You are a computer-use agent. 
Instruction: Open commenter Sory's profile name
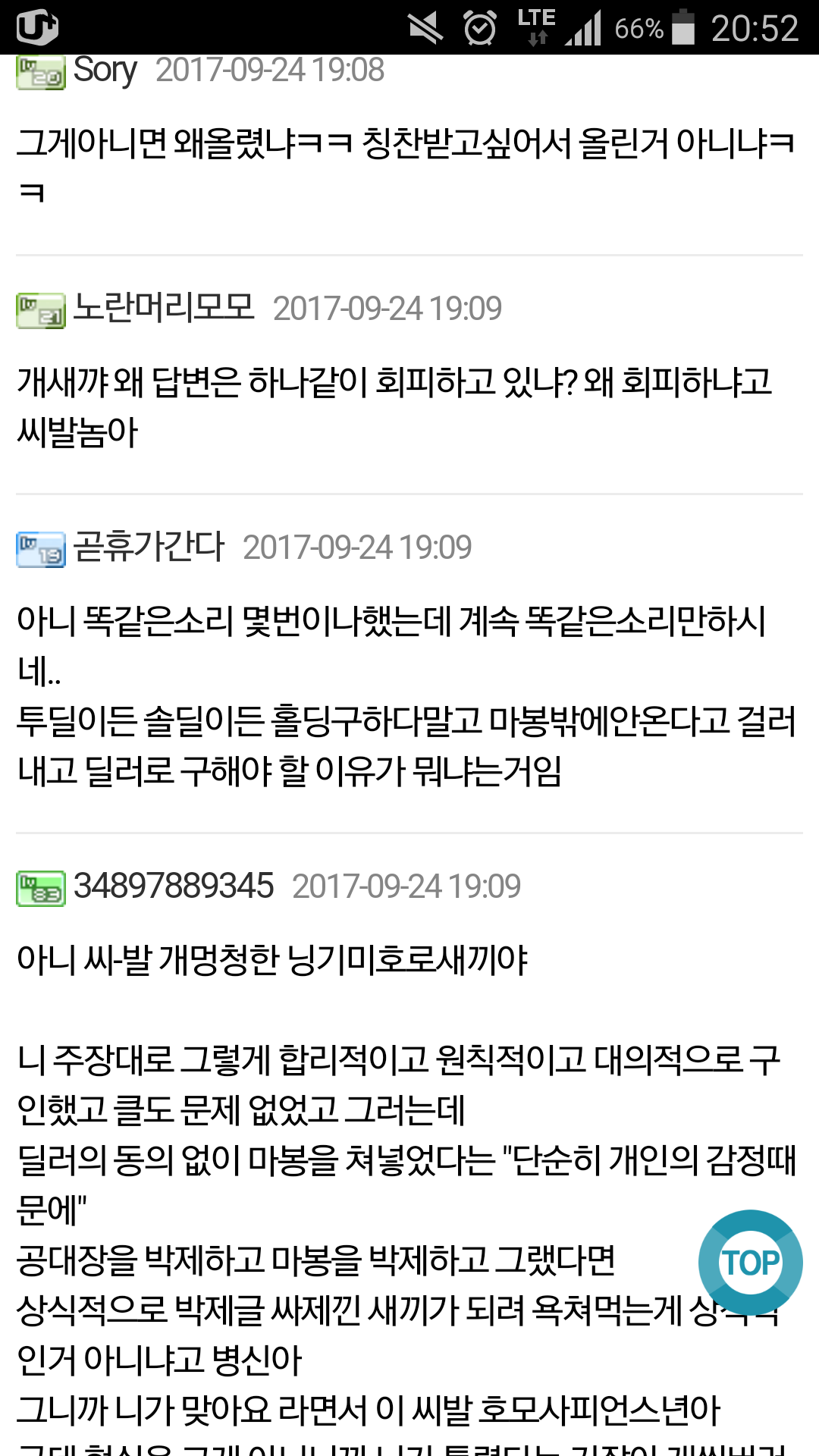pos(105,70)
